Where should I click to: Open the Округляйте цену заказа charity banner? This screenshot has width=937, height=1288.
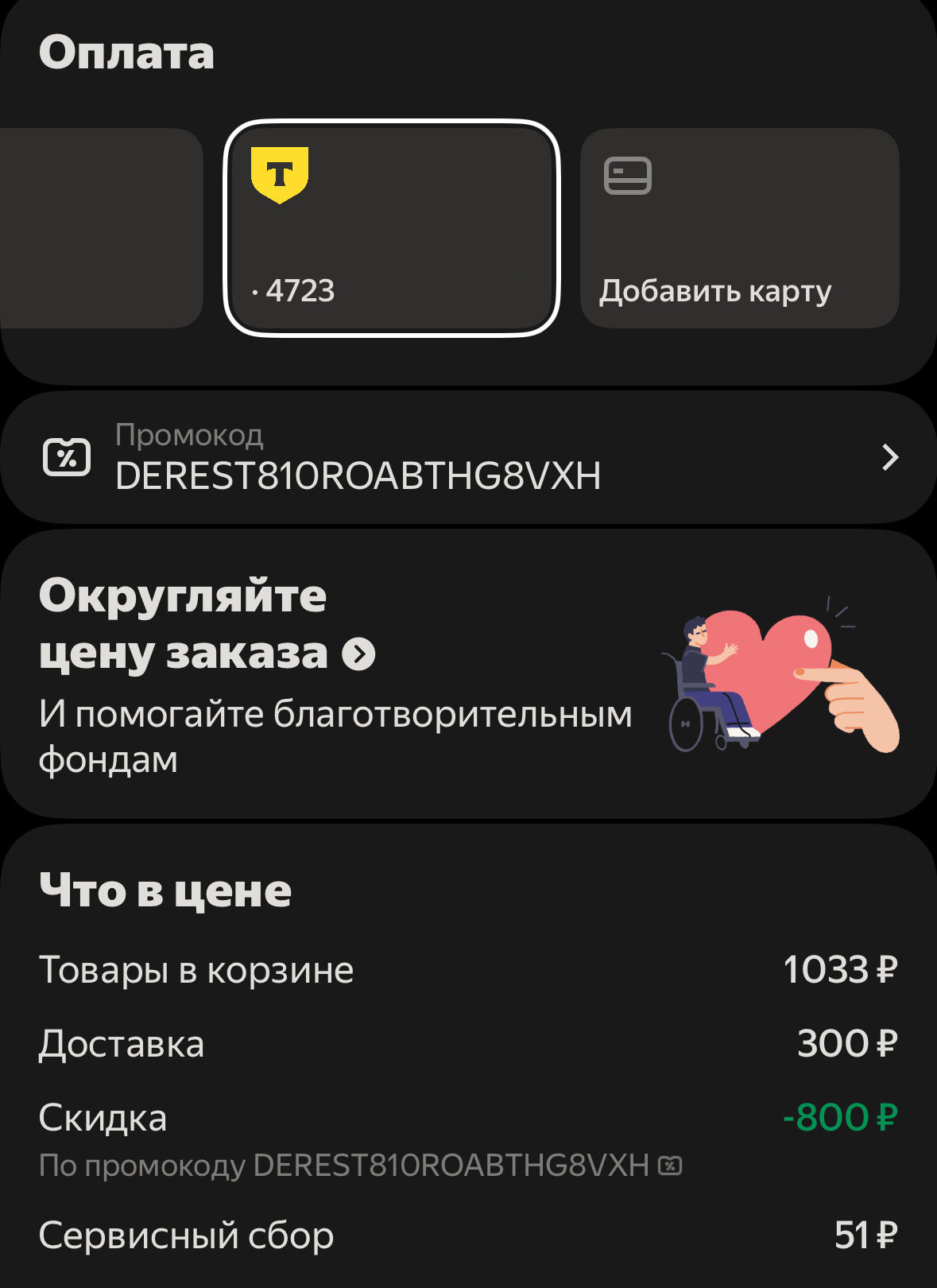468,674
